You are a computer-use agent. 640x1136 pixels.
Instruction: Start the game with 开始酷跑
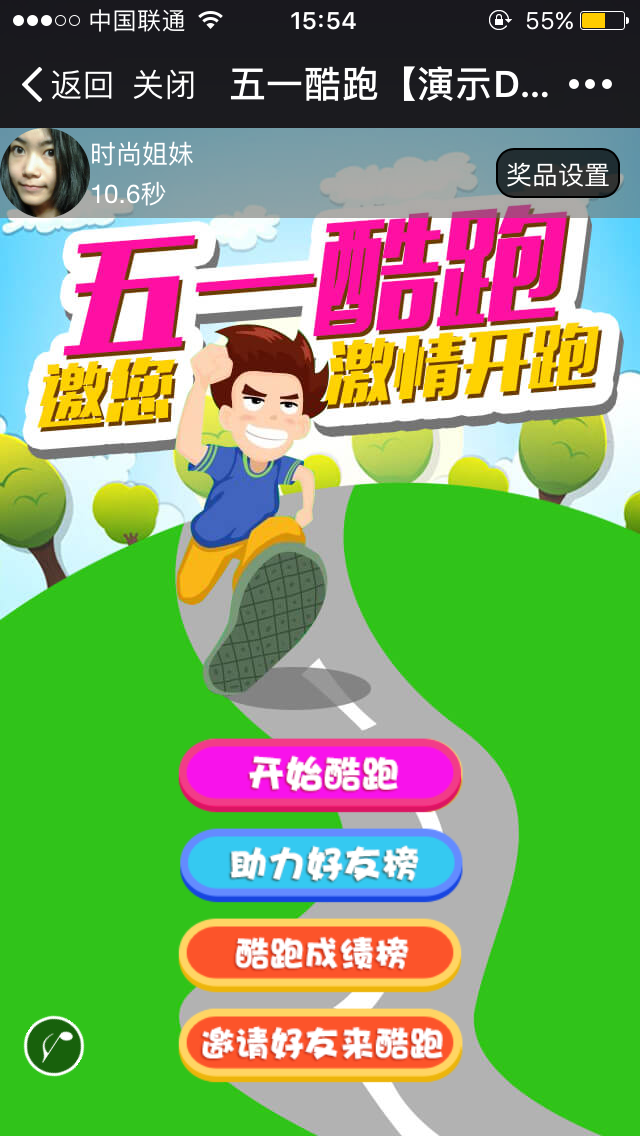[321, 774]
